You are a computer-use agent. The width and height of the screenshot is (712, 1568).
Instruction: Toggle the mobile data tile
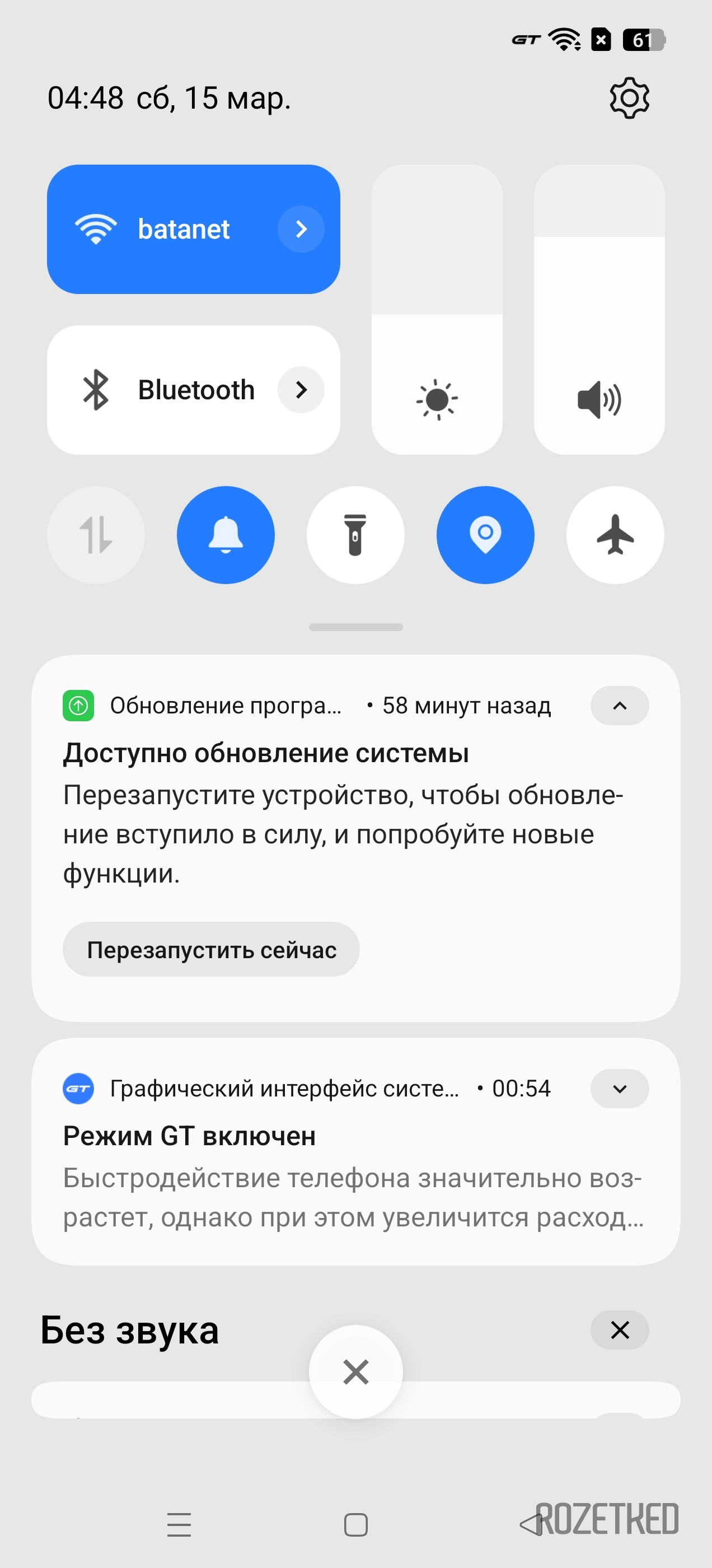pyautogui.click(x=96, y=535)
